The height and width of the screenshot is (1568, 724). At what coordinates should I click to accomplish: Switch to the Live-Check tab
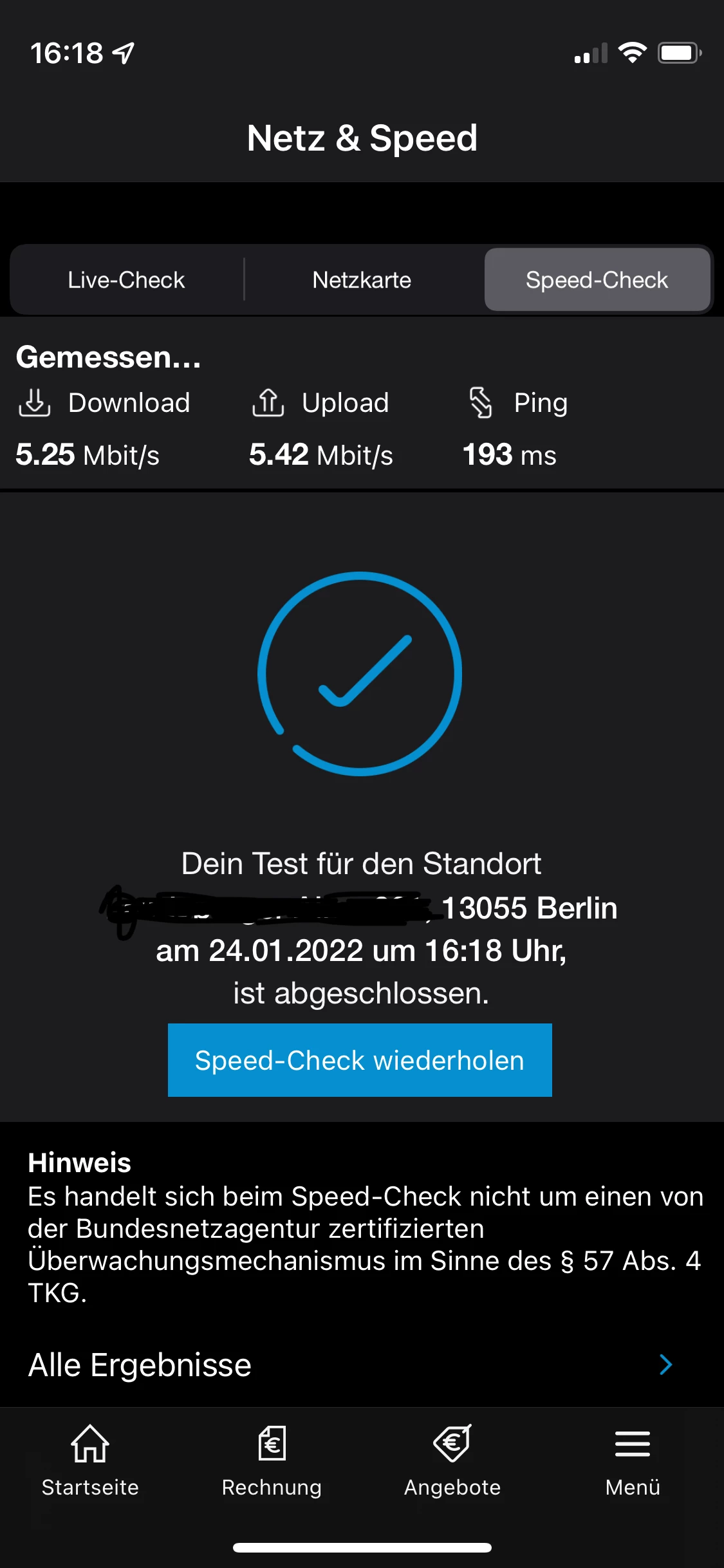(x=127, y=280)
